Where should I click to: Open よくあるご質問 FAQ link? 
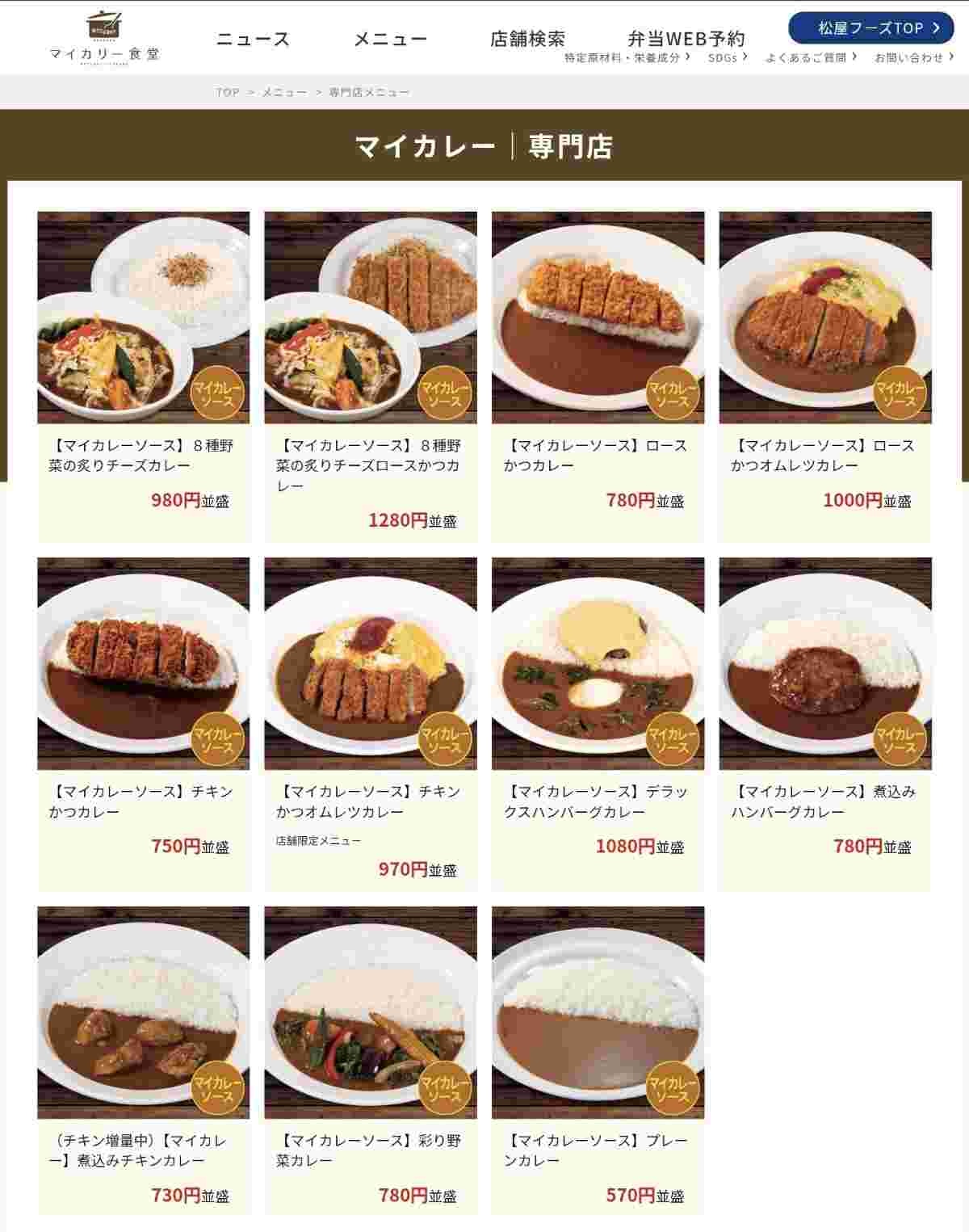810,57
